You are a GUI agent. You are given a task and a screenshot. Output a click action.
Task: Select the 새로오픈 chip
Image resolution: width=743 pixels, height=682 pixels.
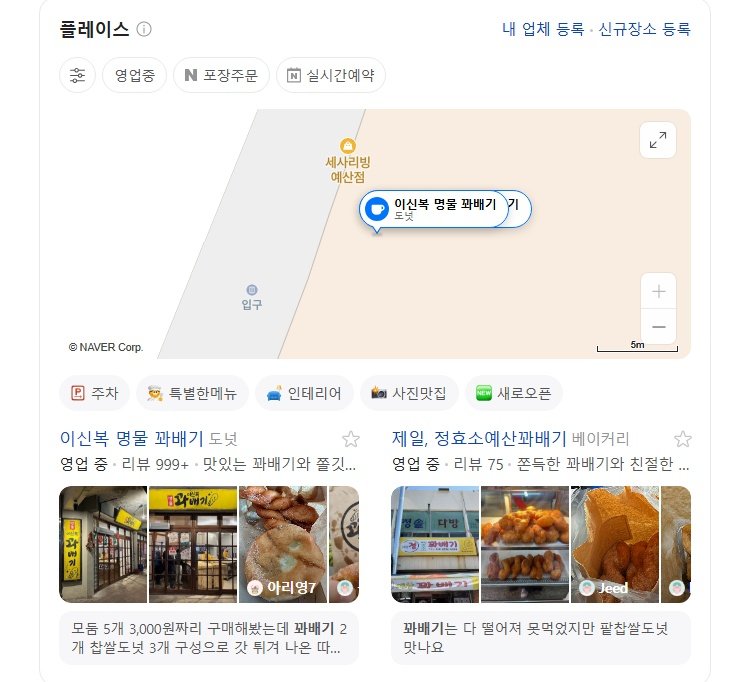point(513,394)
